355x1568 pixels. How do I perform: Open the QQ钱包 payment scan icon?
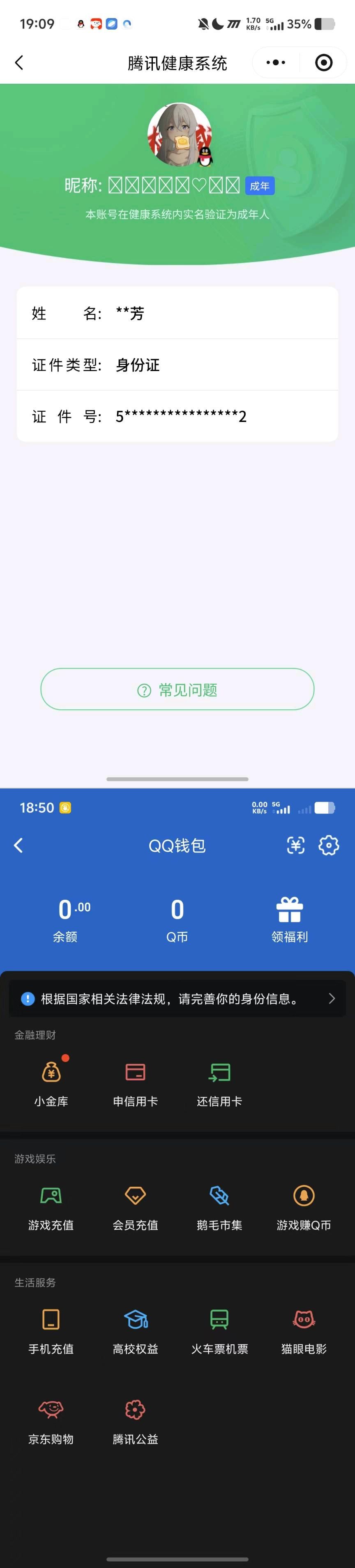296,845
